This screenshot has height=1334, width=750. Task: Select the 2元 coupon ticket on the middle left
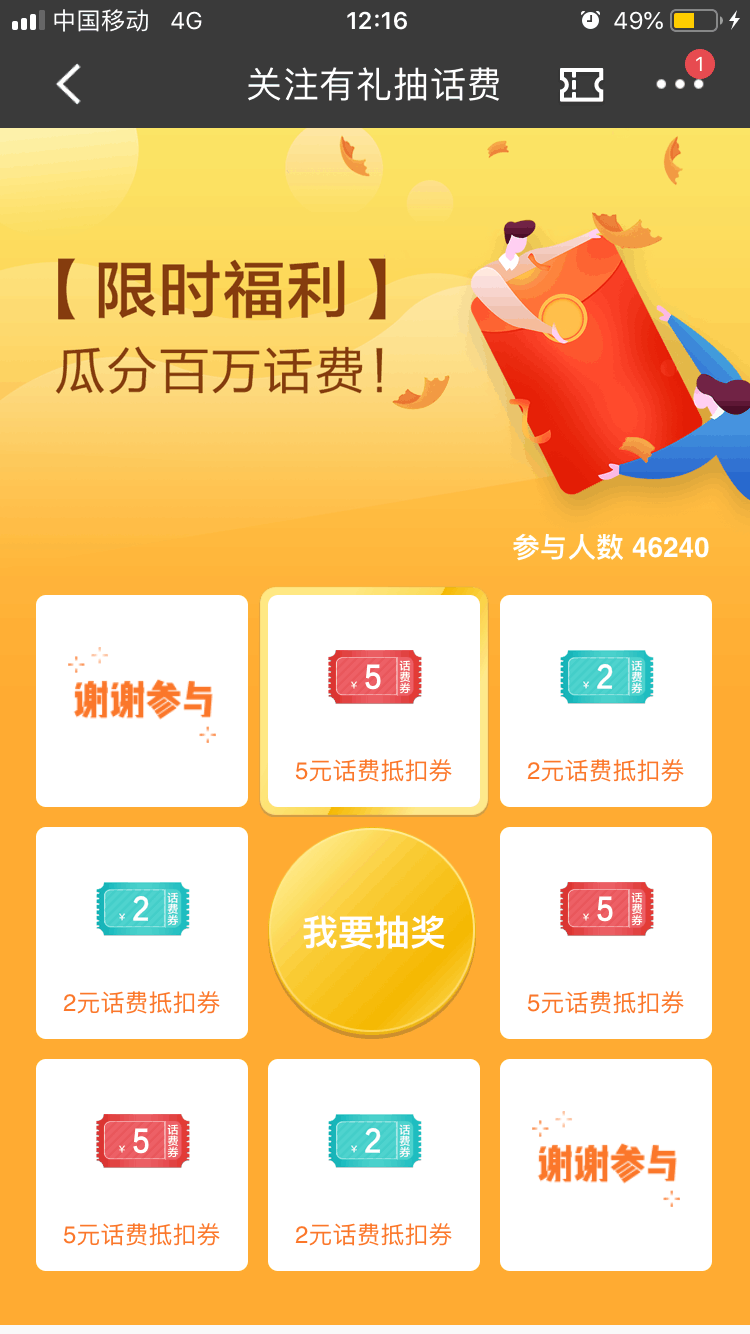click(x=141, y=908)
